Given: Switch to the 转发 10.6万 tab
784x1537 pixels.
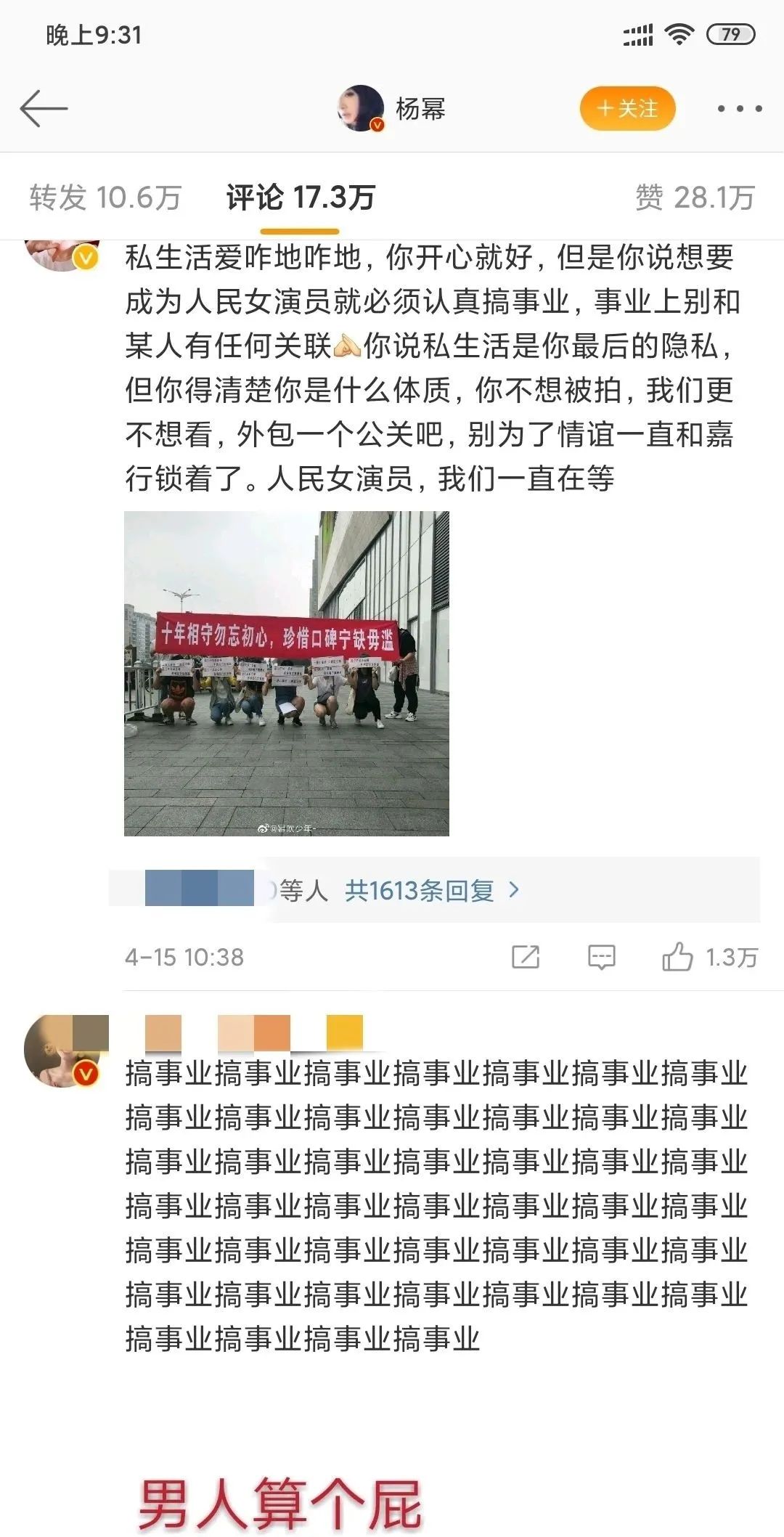Looking at the screenshot, I should 105,197.
